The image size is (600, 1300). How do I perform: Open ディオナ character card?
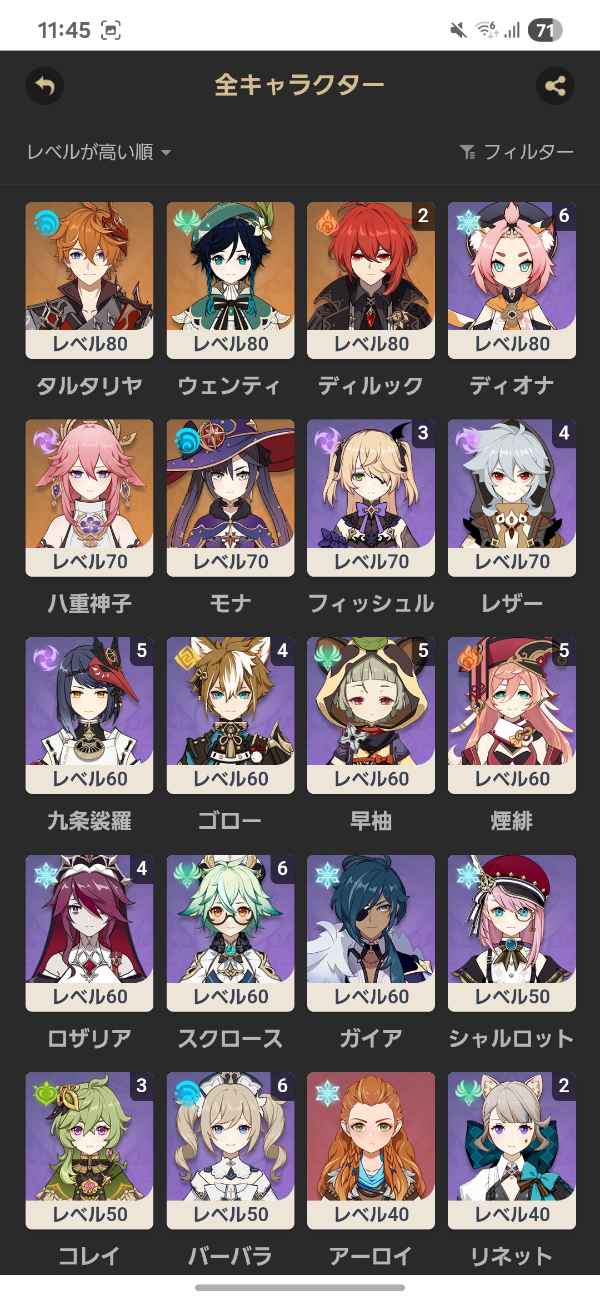(x=512, y=280)
